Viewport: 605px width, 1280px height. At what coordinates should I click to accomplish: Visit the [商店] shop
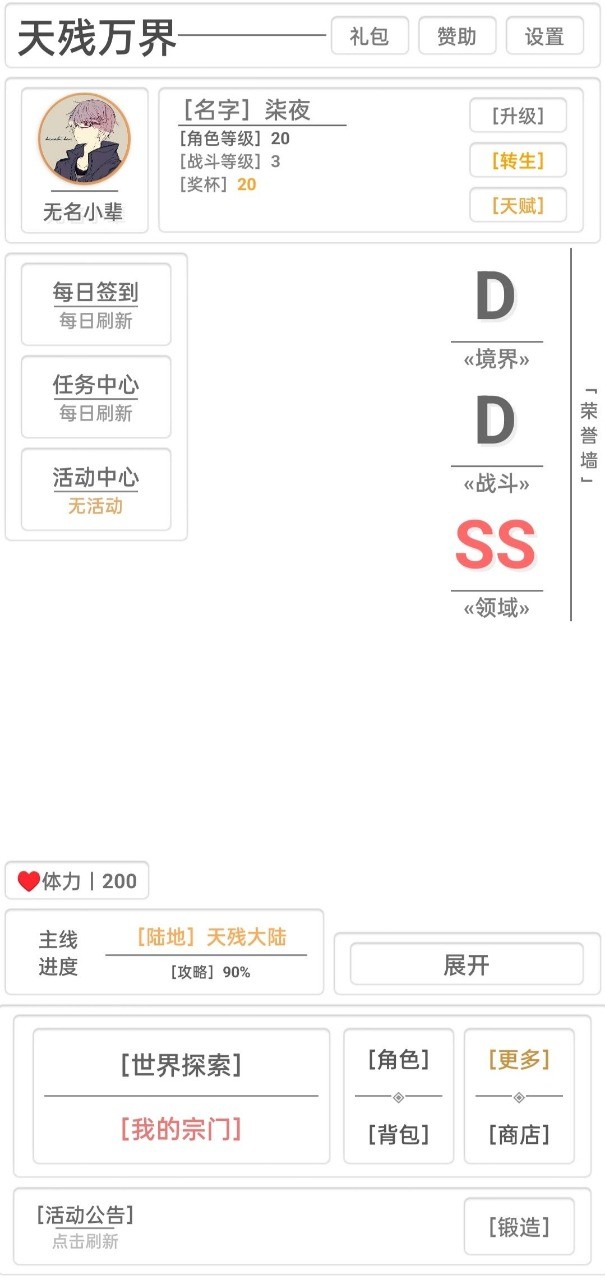pyautogui.click(x=519, y=1134)
